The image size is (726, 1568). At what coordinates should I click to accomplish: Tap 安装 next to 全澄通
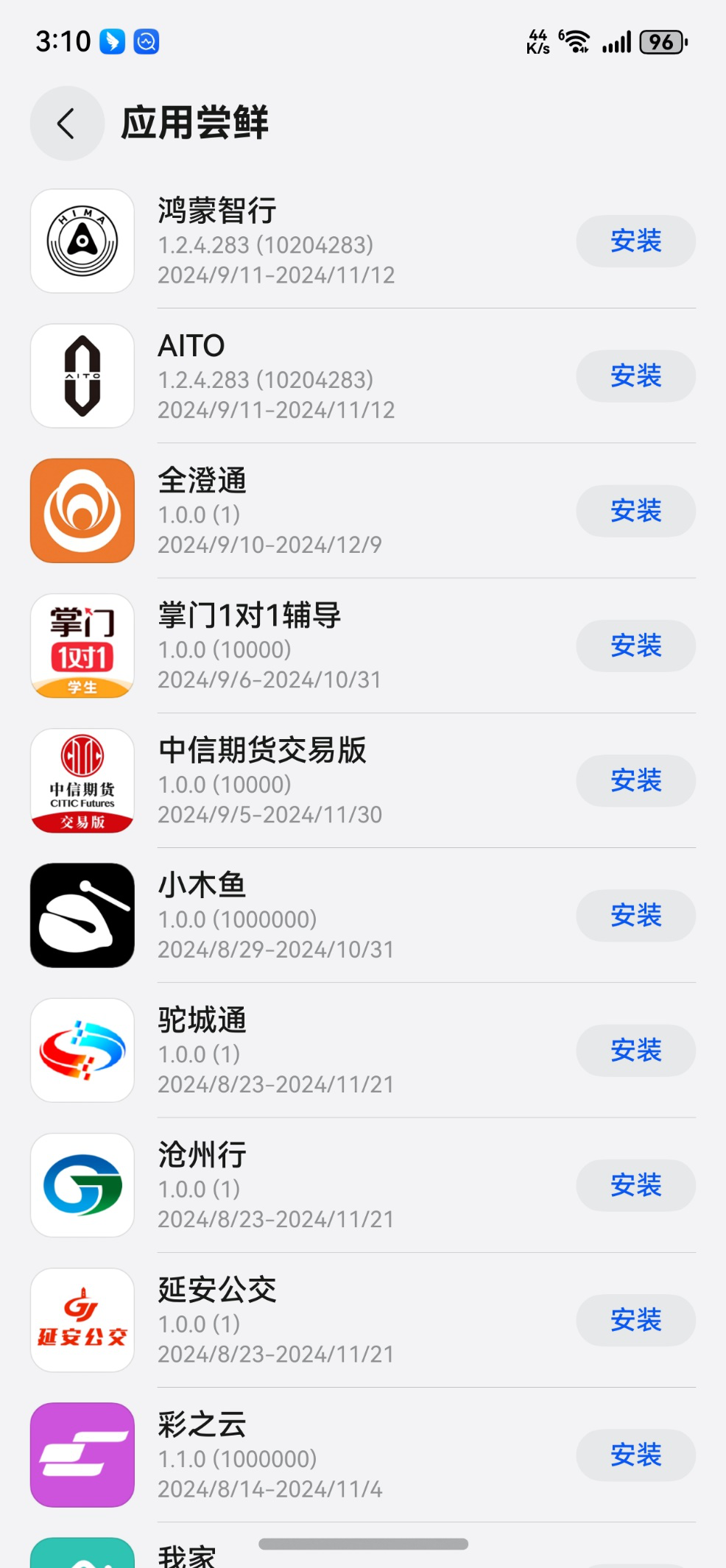635,511
